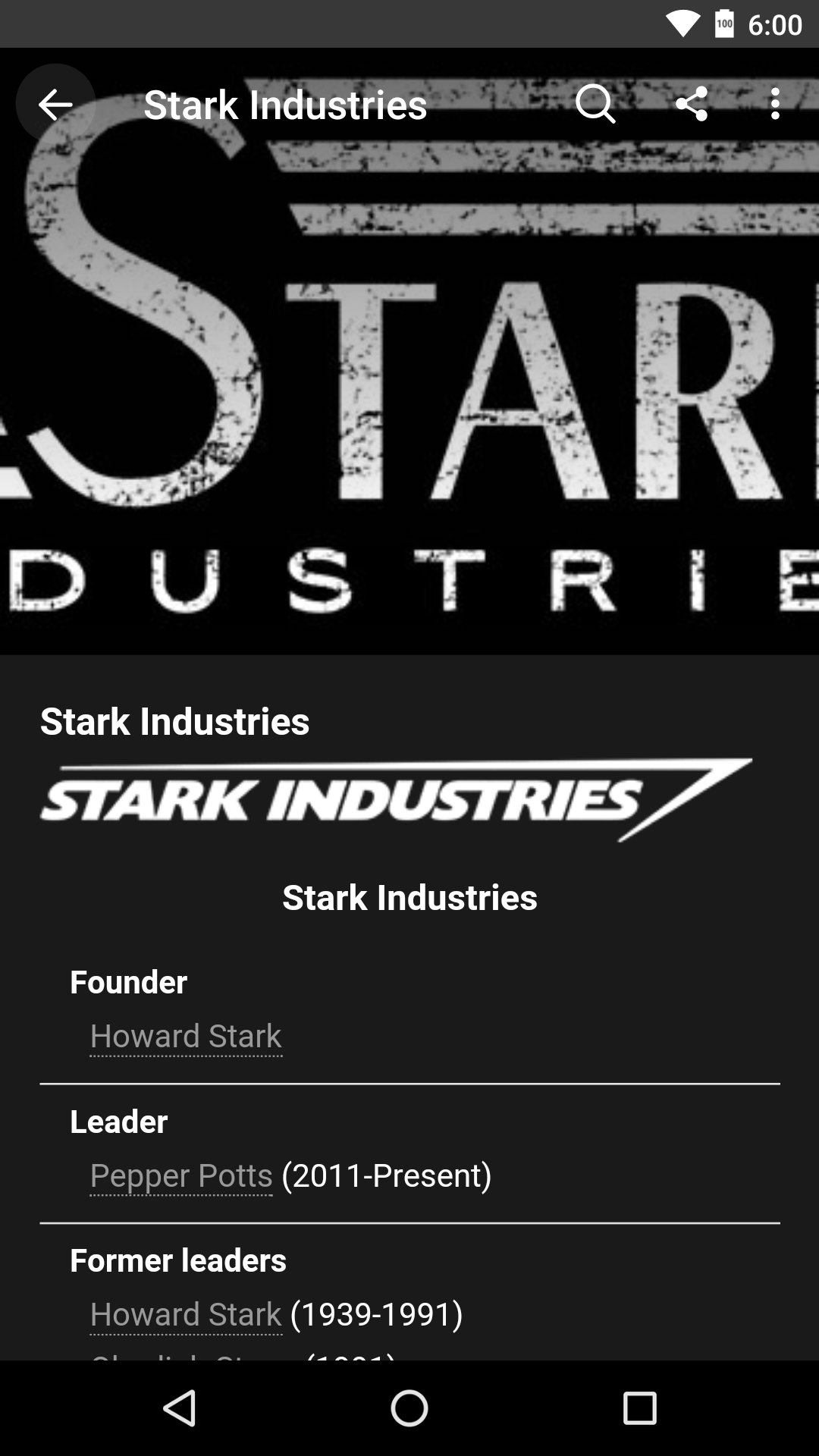Select the Stark Industries article heading
The image size is (819, 1456).
click(x=175, y=720)
